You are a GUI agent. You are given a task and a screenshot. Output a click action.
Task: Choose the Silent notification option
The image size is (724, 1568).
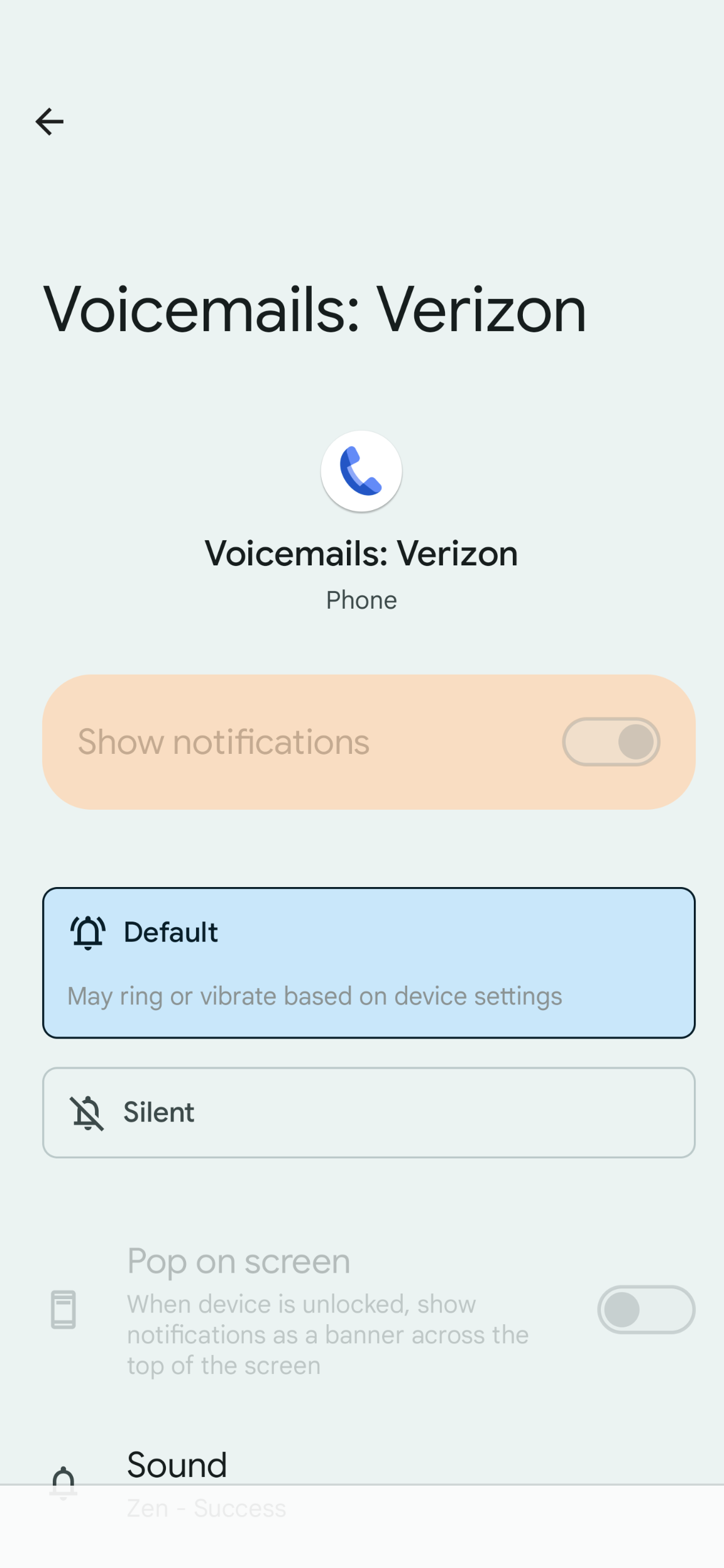(x=368, y=1112)
